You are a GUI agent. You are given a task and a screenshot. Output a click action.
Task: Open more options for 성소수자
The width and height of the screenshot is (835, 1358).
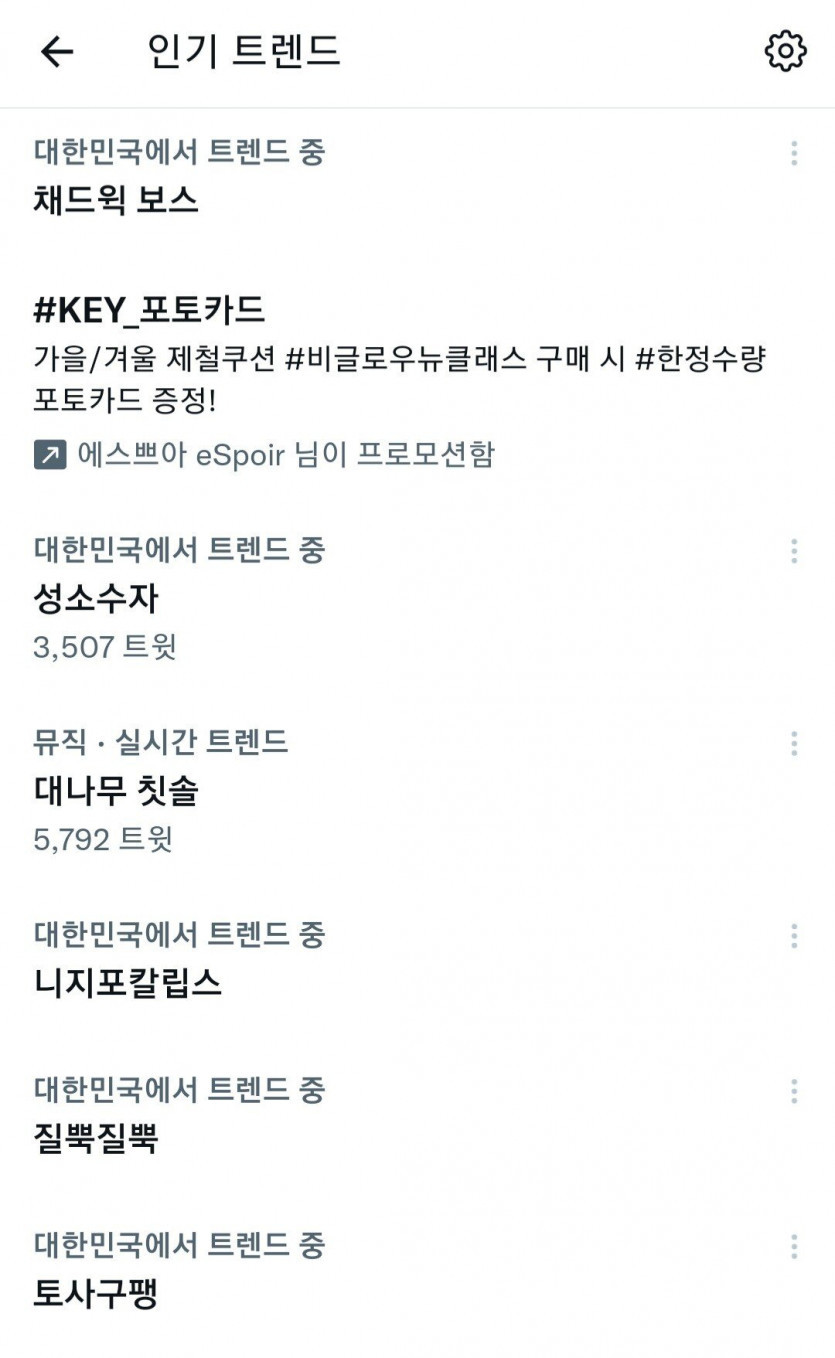point(794,550)
